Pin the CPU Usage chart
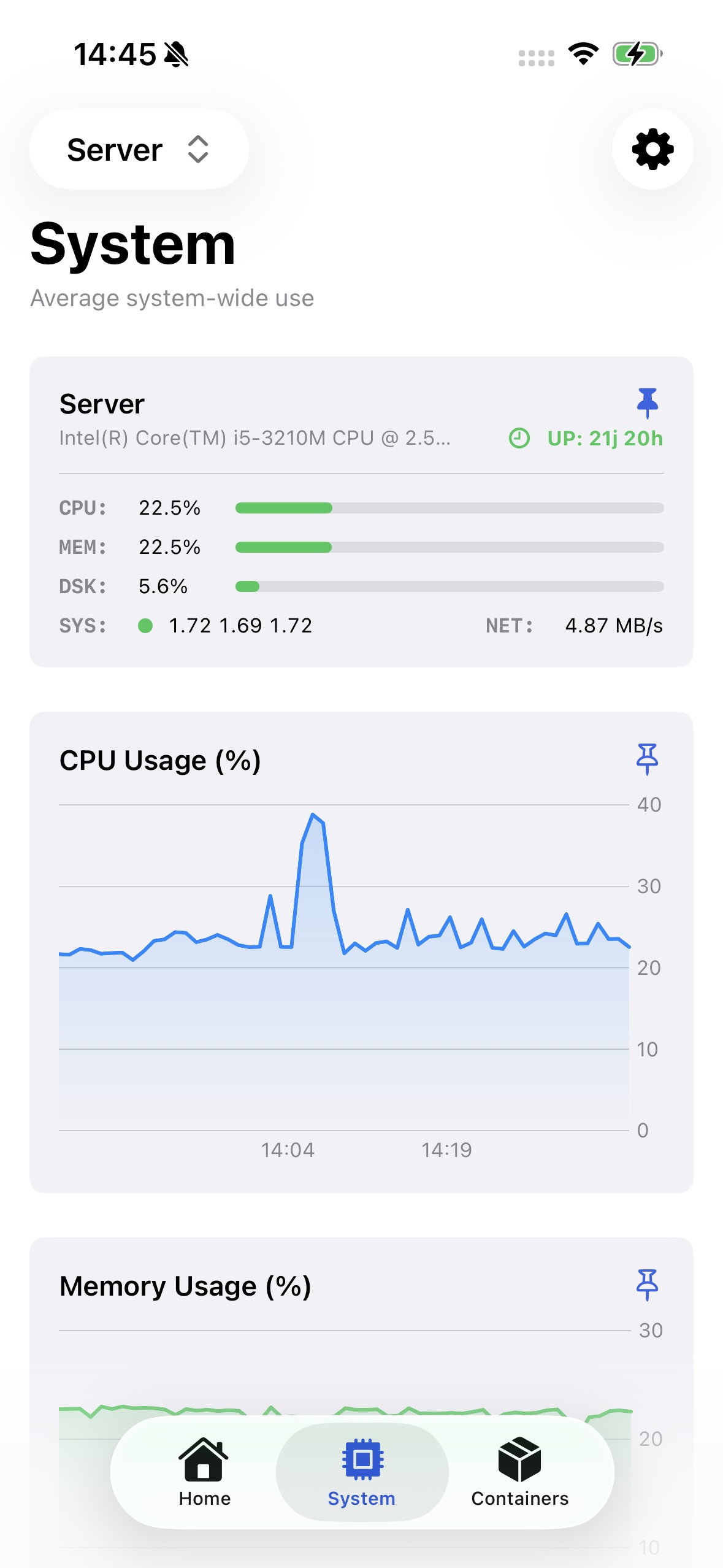Viewport: 723px width, 1568px height. click(x=647, y=759)
